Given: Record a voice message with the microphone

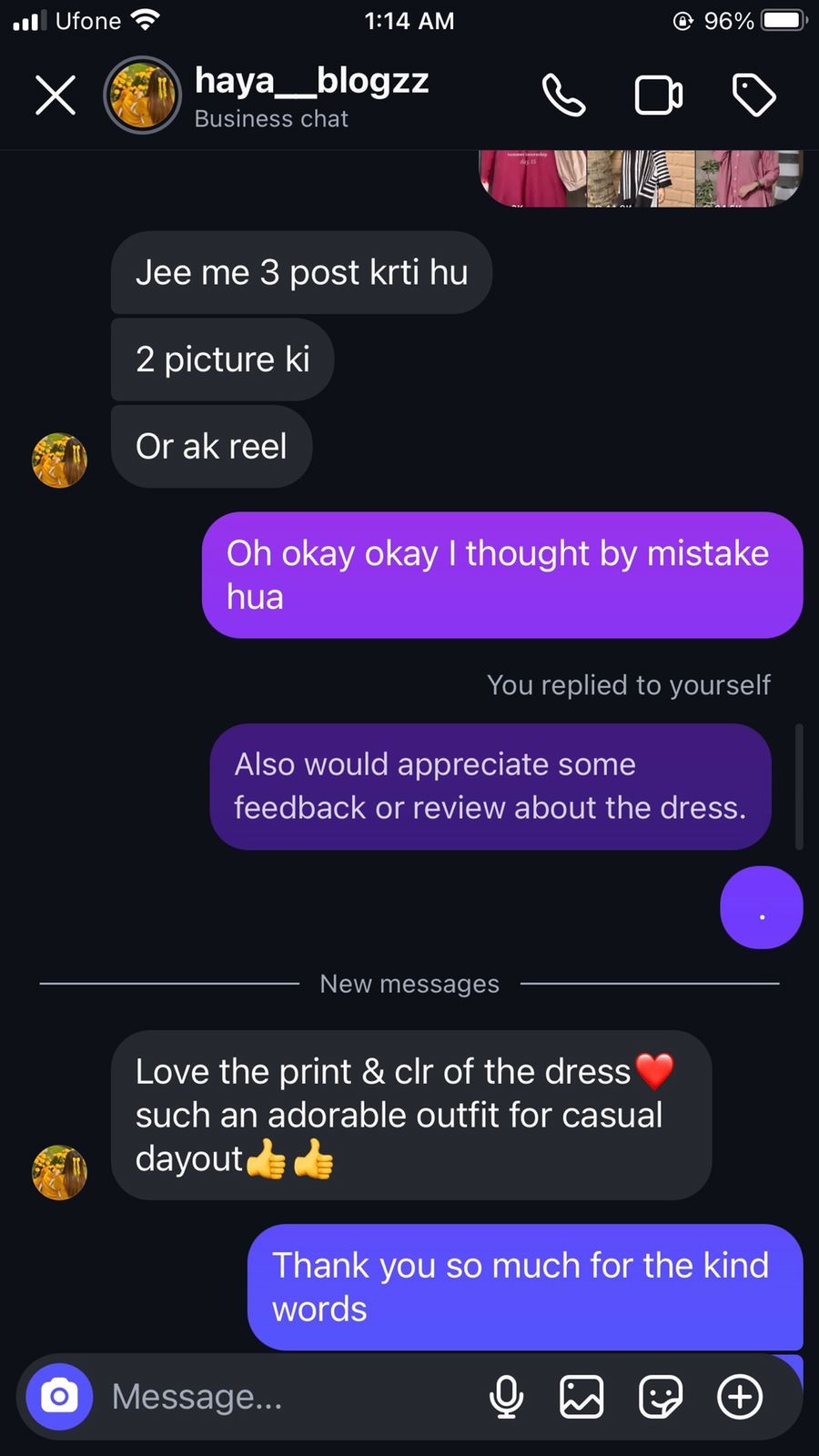Looking at the screenshot, I should coord(506,1397).
